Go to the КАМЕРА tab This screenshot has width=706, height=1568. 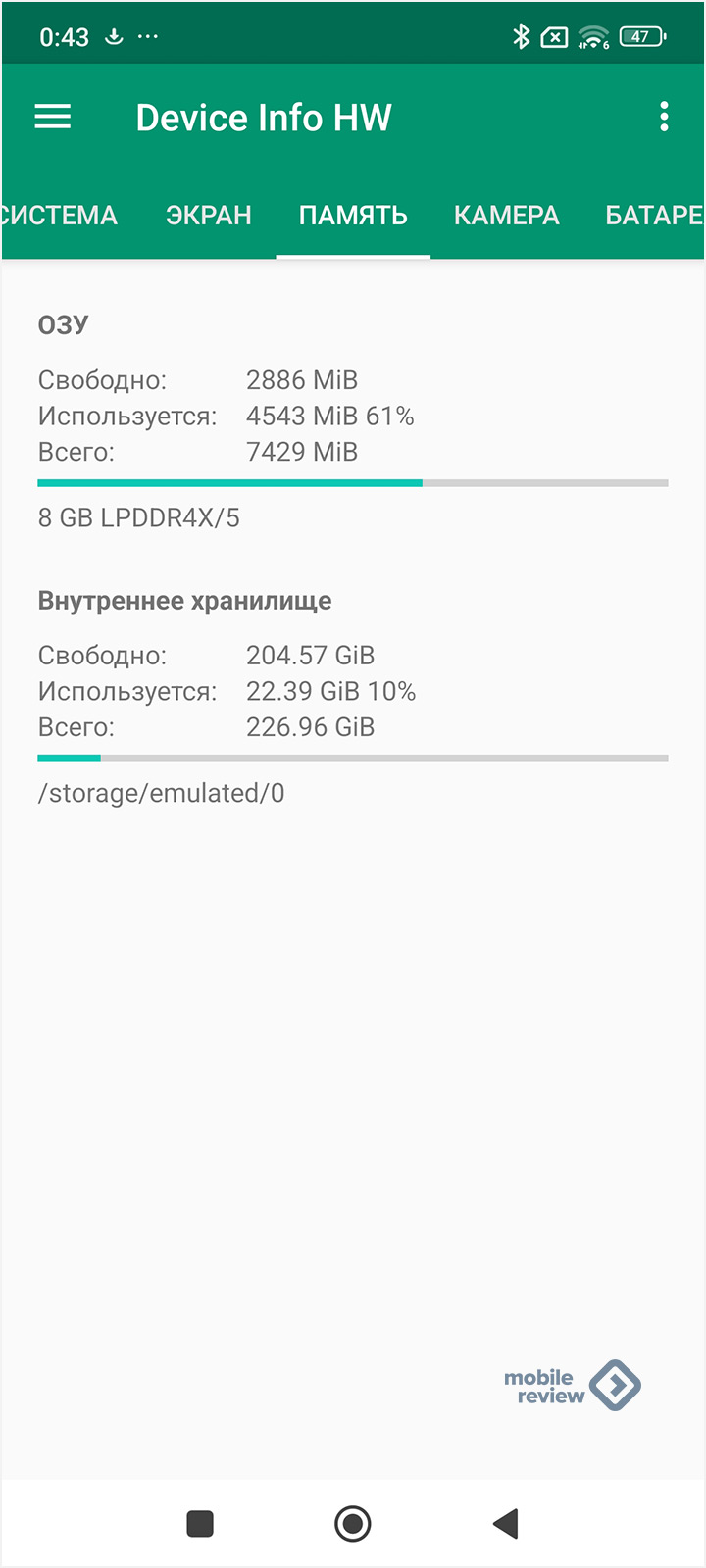pos(507,216)
